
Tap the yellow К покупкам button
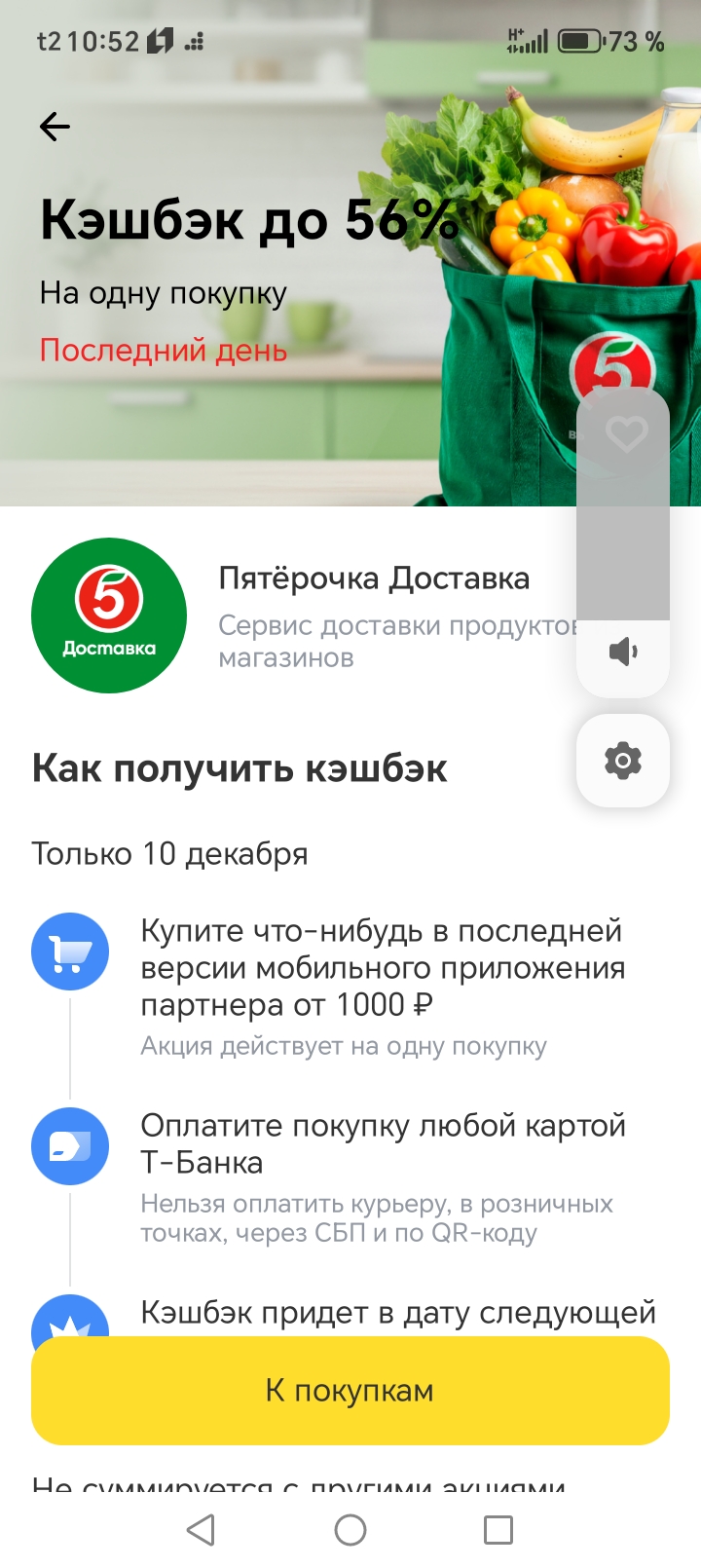click(x=350, y=1390)
